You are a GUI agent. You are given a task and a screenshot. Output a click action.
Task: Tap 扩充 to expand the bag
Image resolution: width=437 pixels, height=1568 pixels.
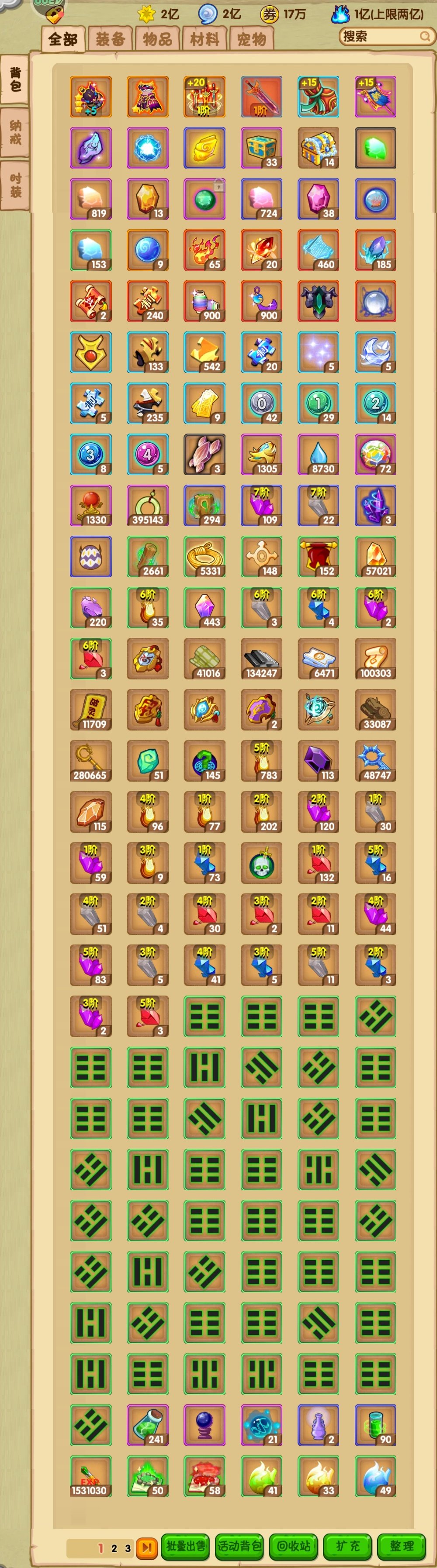point(347,1545)
